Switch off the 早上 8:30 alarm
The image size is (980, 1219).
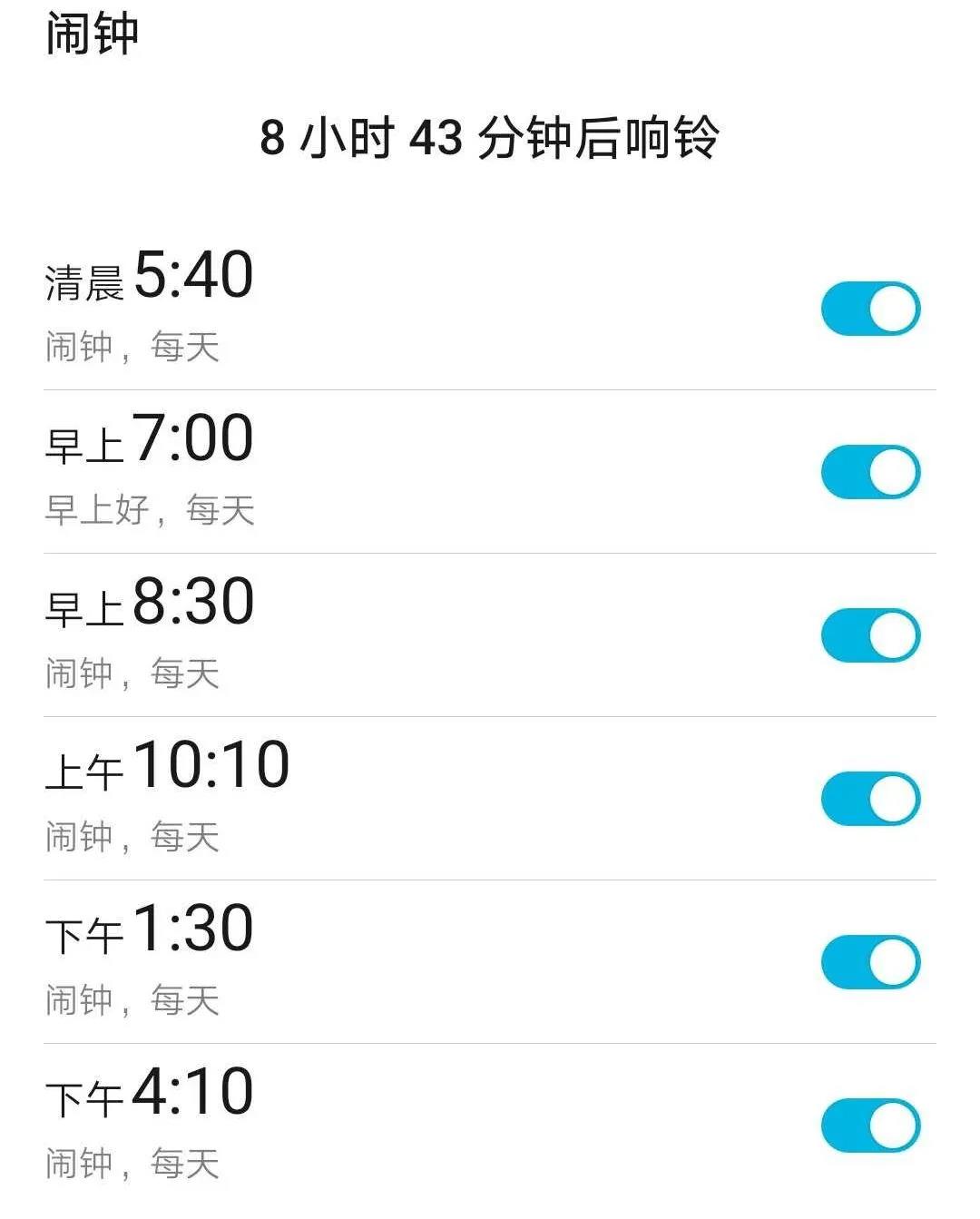[870, 635]
